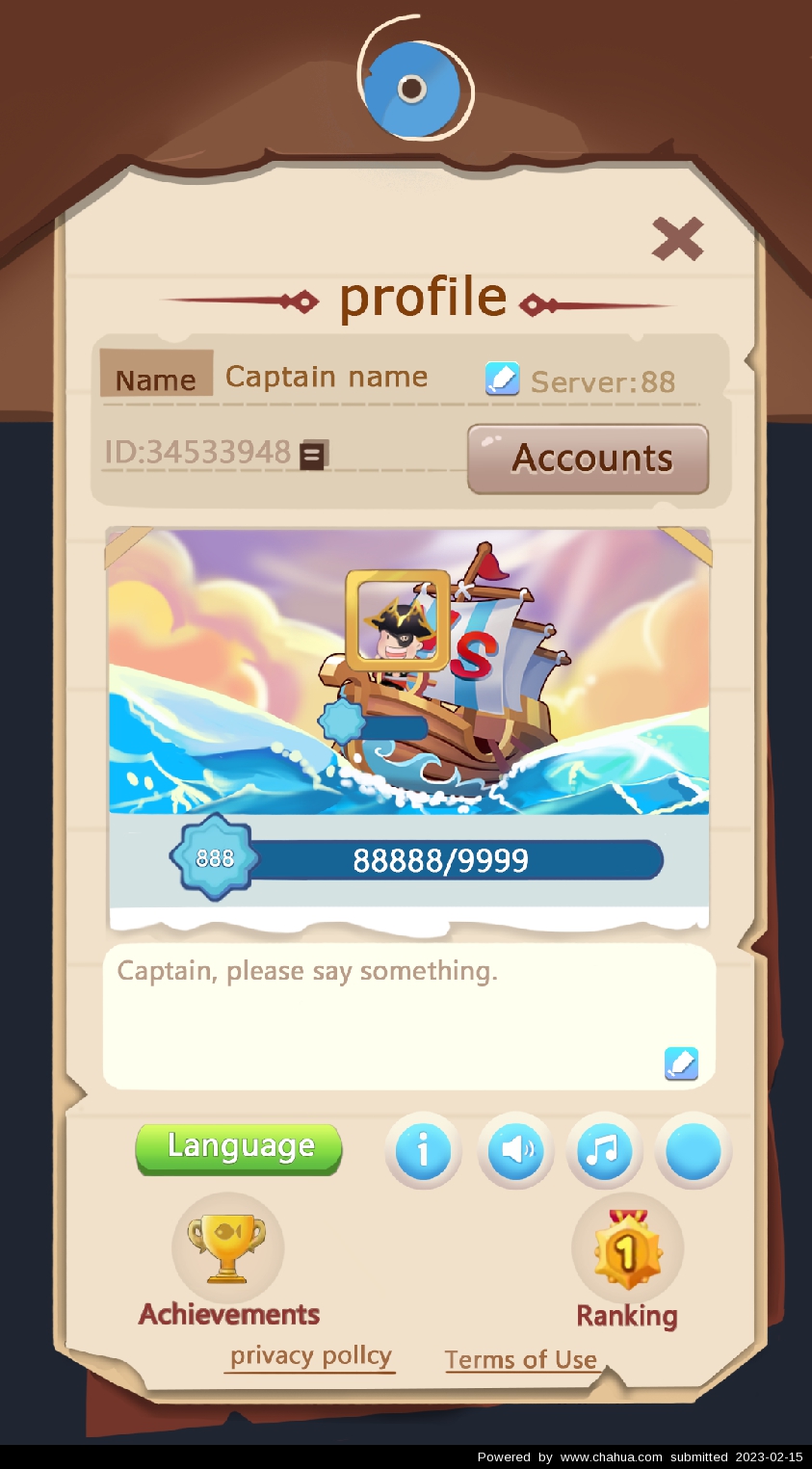Viewport: 812px width, 1469px height.
Task: Tap the pirate avatar frame
Action: [398, 621]
